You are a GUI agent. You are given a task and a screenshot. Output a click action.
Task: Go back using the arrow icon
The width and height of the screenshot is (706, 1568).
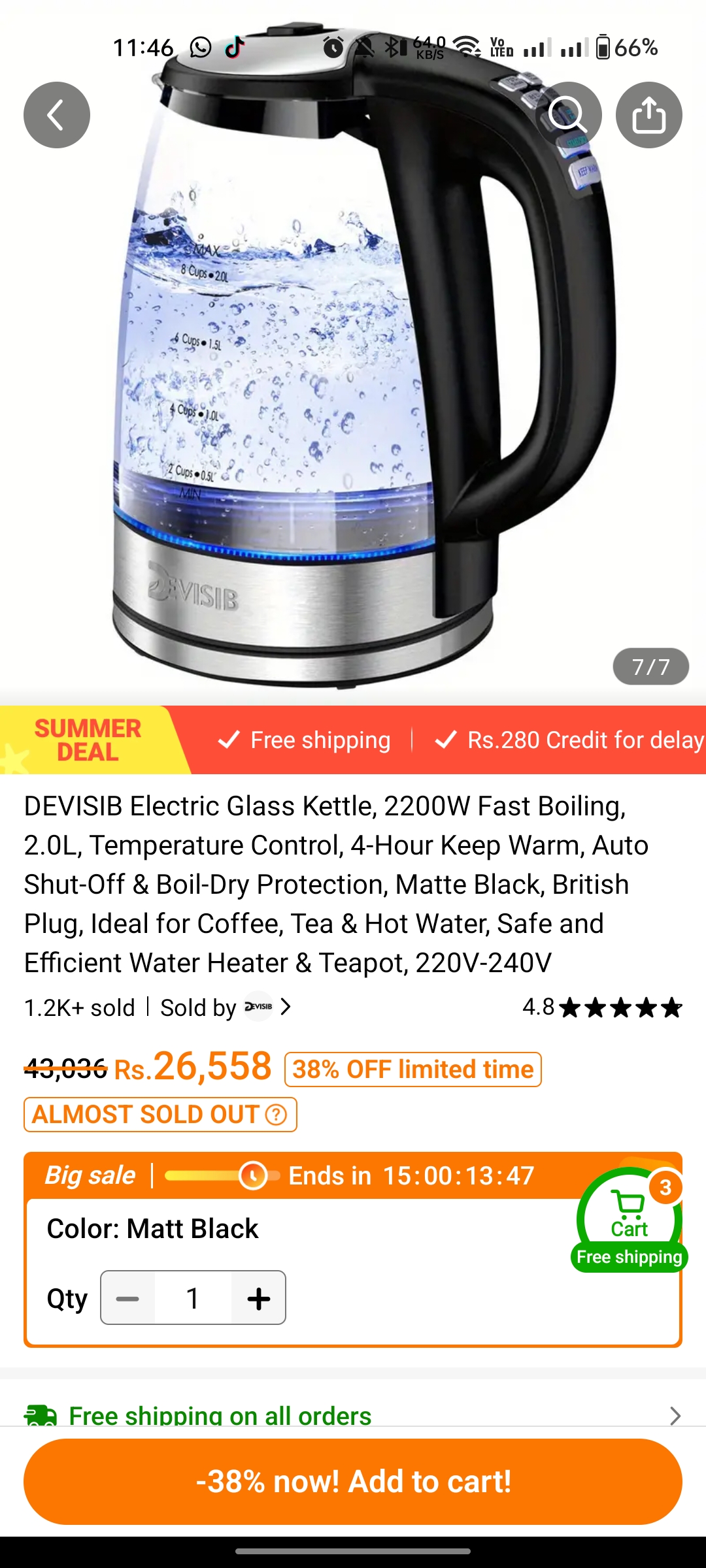(x=57, y=115)
